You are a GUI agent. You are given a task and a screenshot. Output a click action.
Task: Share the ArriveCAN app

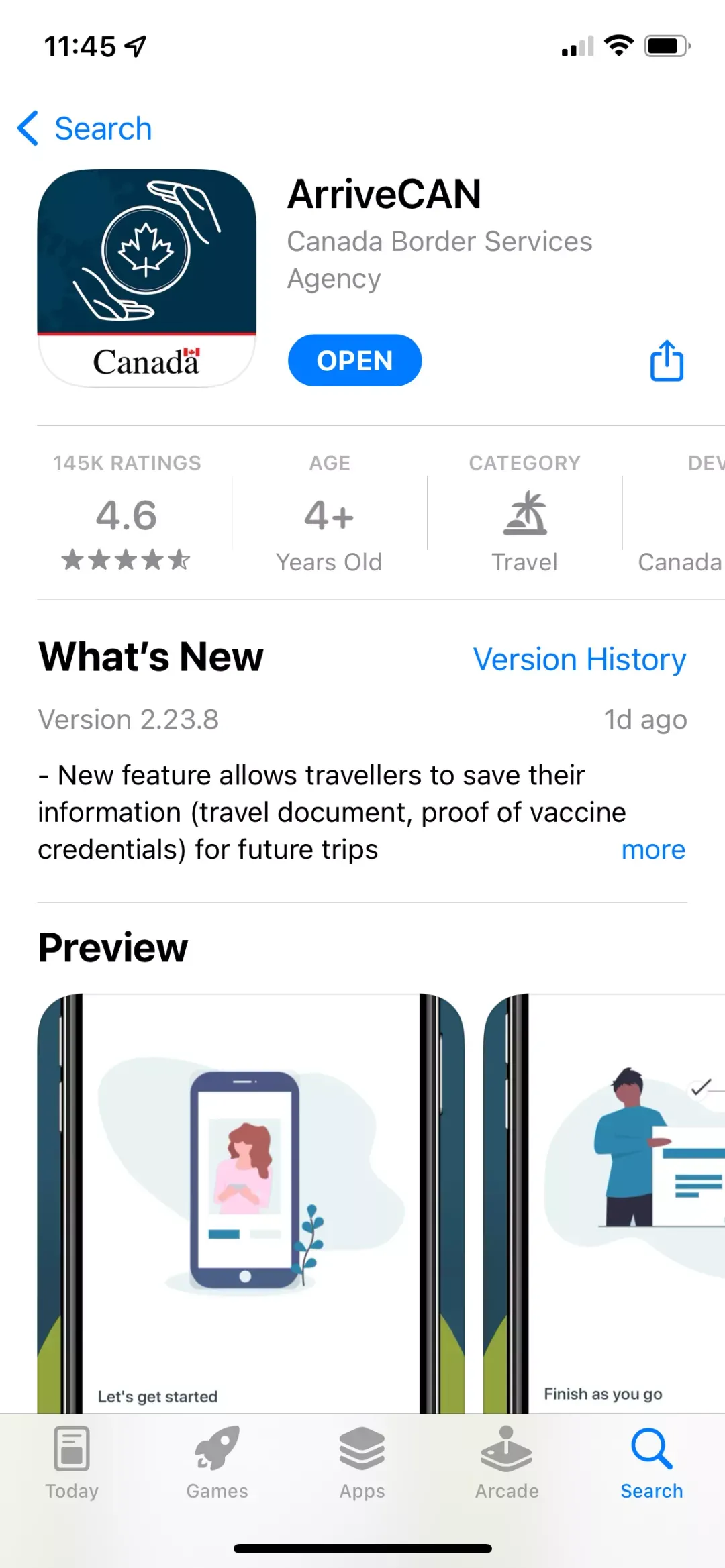(x=666, y=361)
